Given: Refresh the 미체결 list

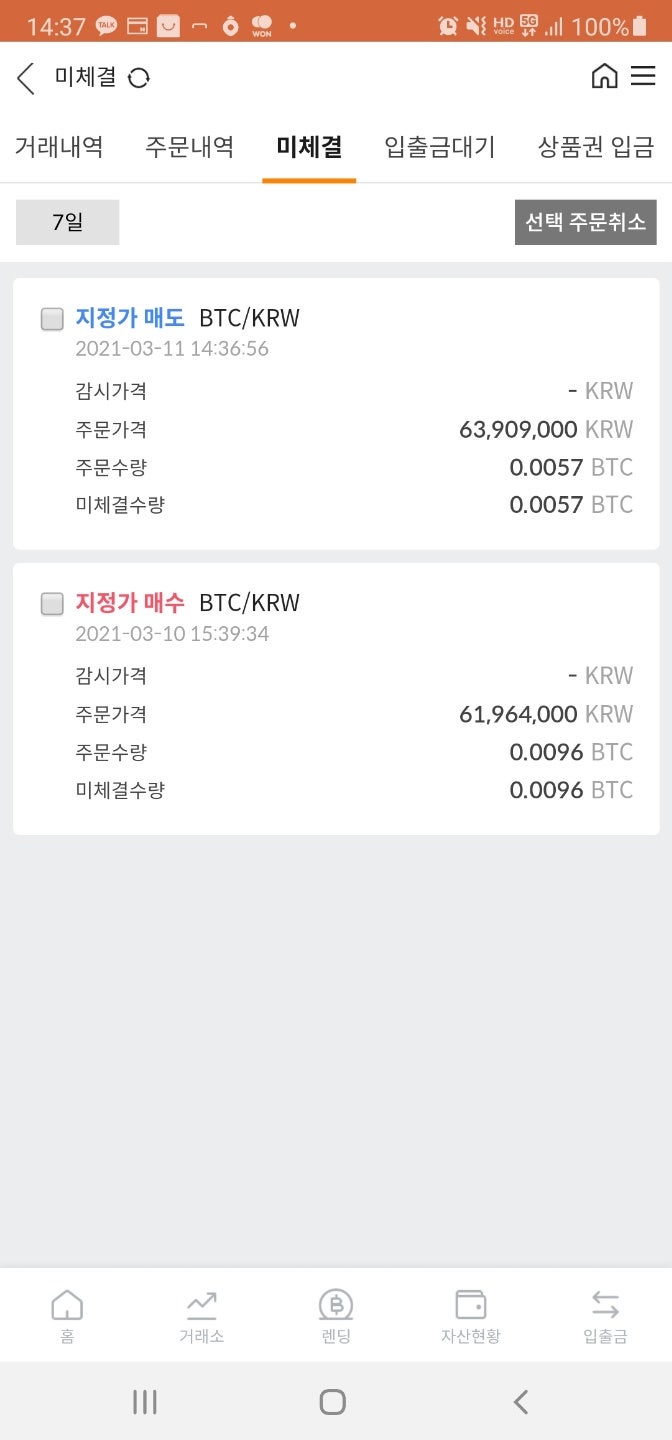Looking at the screenshot, I should [139, 78].
